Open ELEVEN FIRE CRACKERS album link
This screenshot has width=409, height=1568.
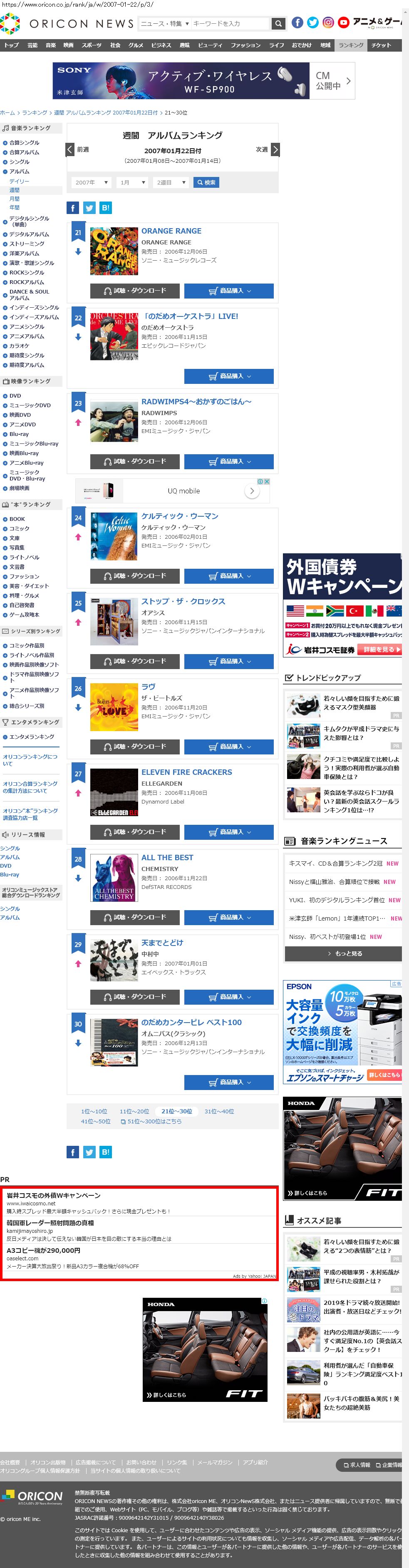tap(186, 772)
